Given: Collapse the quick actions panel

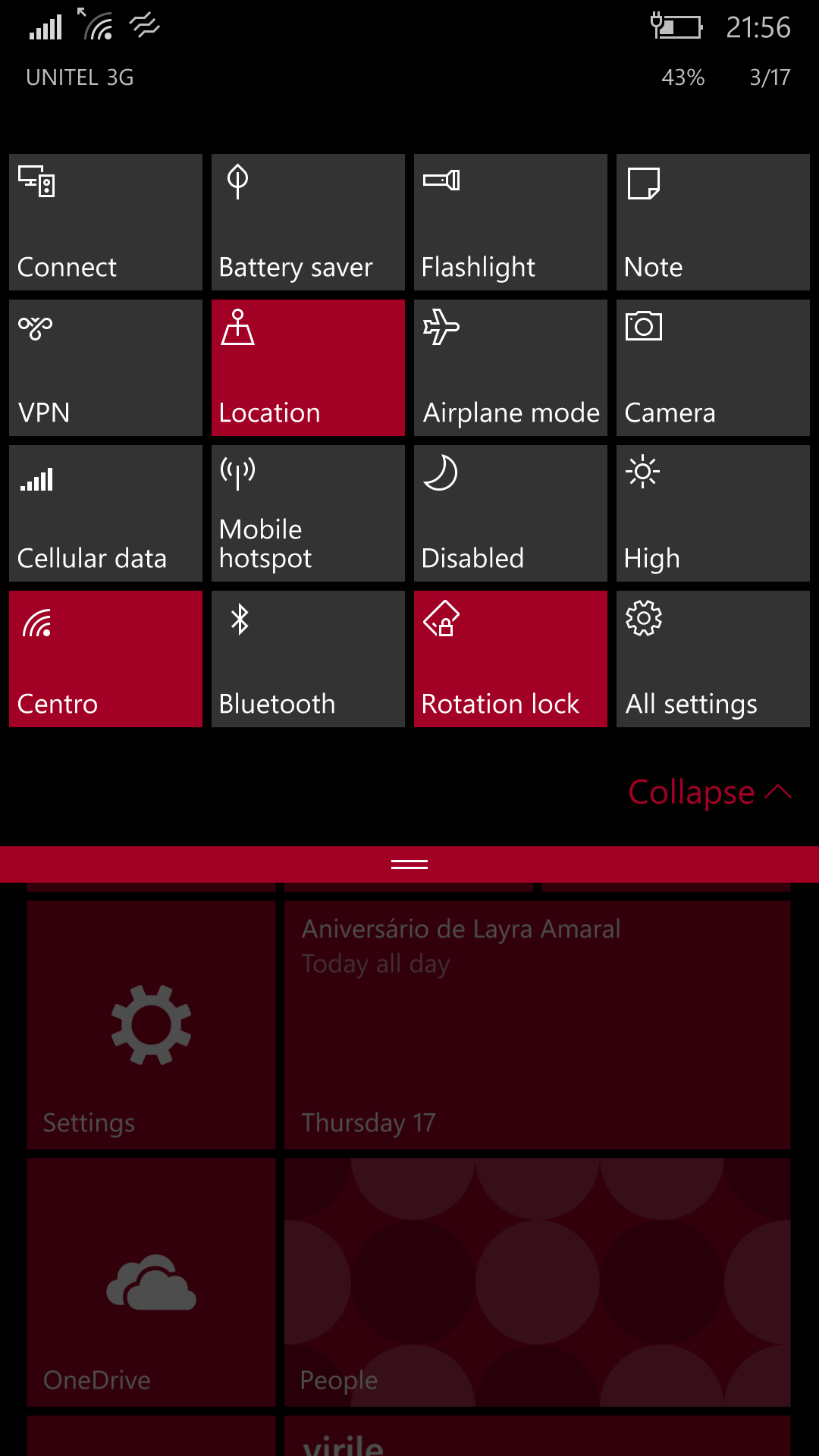Looking at the screenshot, I should [710, 792].
